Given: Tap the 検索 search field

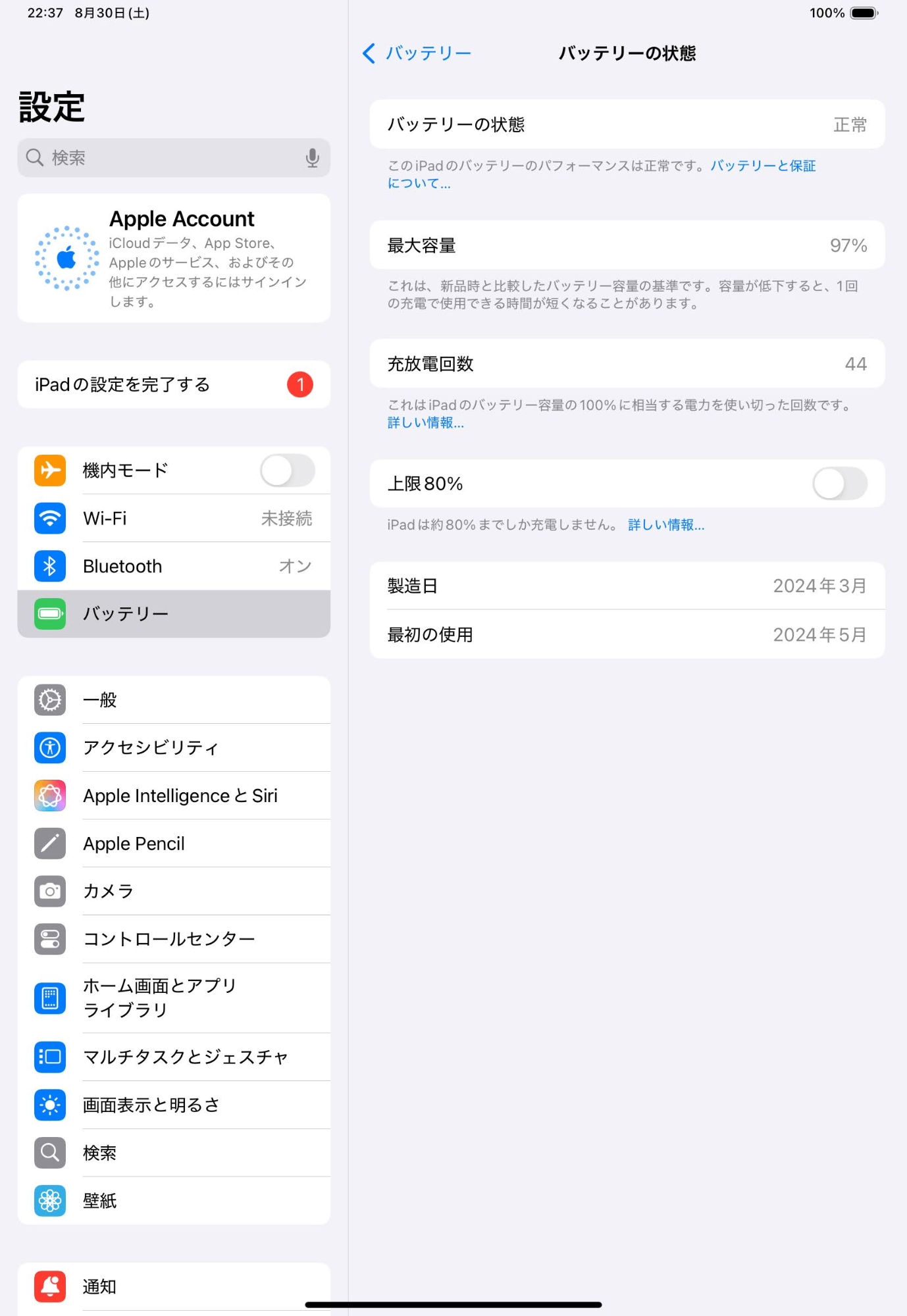Looking at the screenshot, I should [x=165, y=158].
